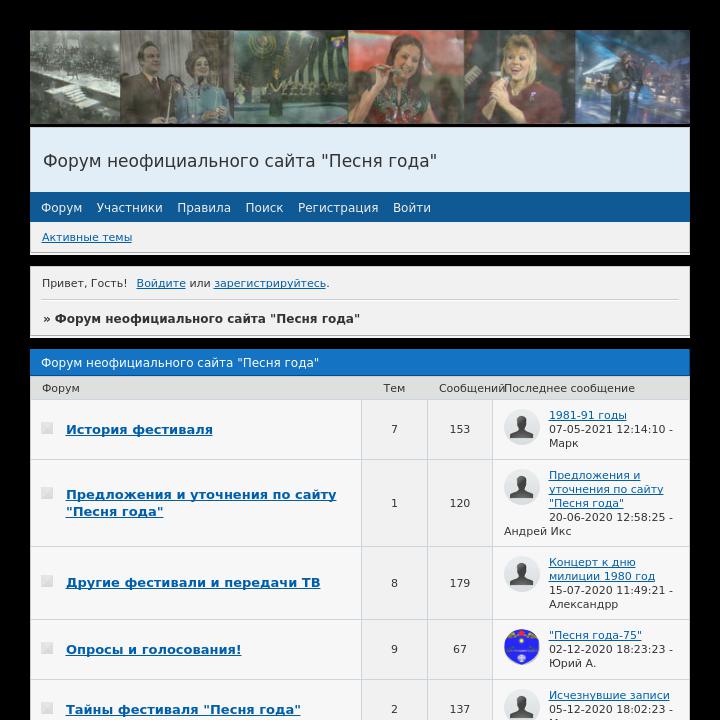Image resolution: width=720 pixels, height=720 pixels.
Task: Open the last post "Песня года-75"
Action: [595, 635]
